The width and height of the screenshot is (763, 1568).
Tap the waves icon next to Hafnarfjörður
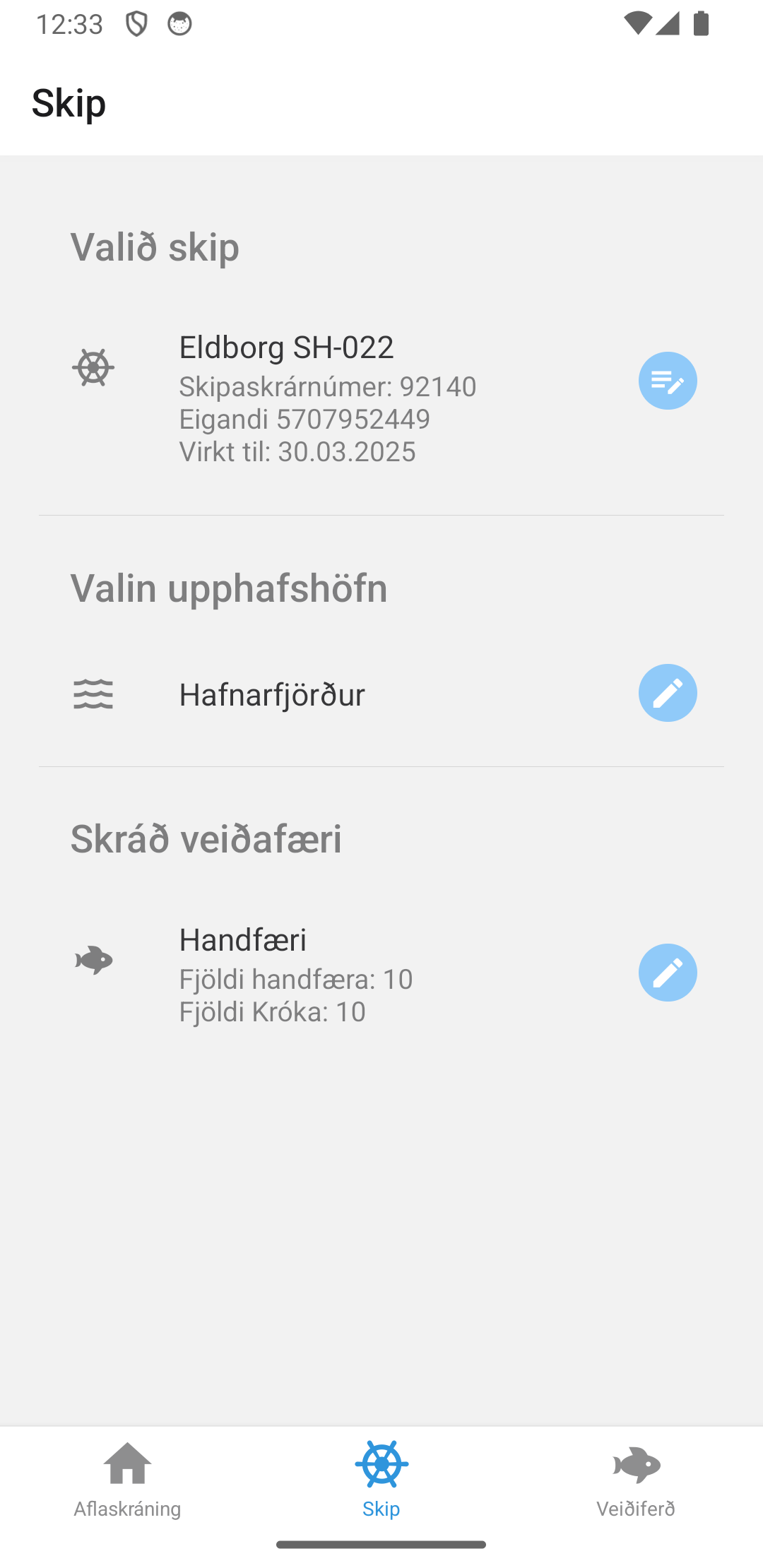[x=93, y=693]
